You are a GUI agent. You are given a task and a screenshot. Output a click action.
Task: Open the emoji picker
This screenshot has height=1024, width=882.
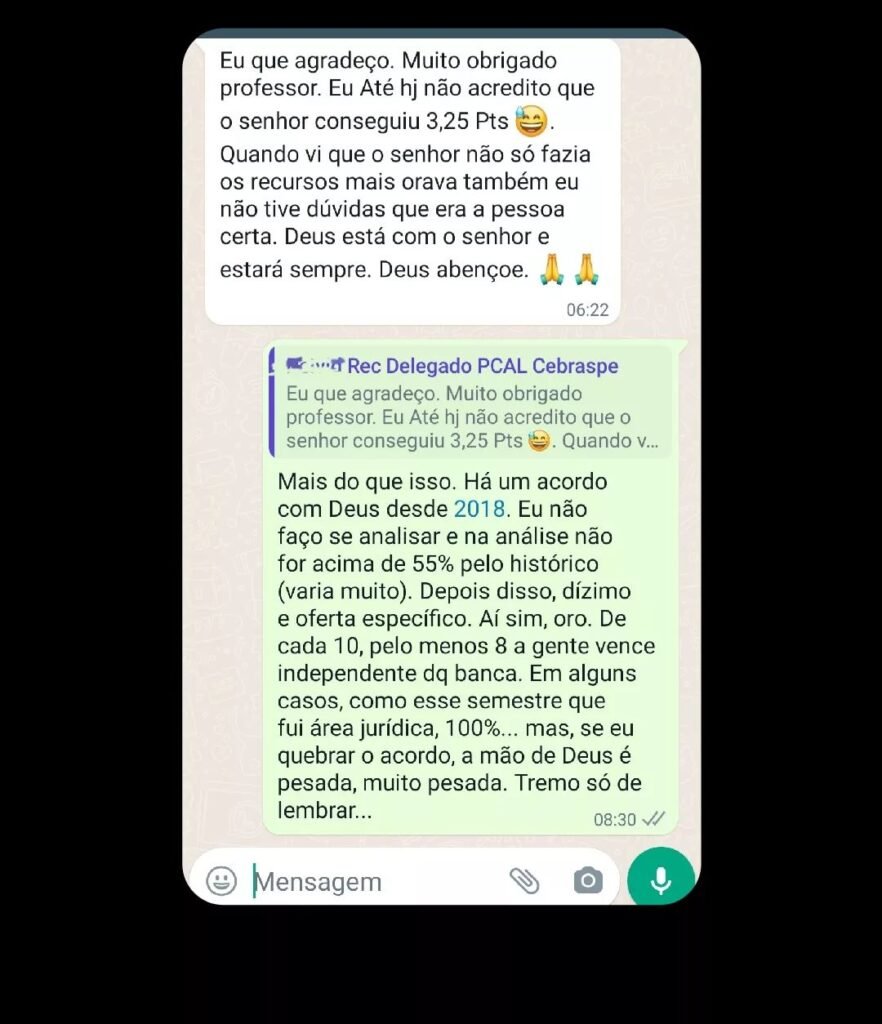(x=221, y=881)
